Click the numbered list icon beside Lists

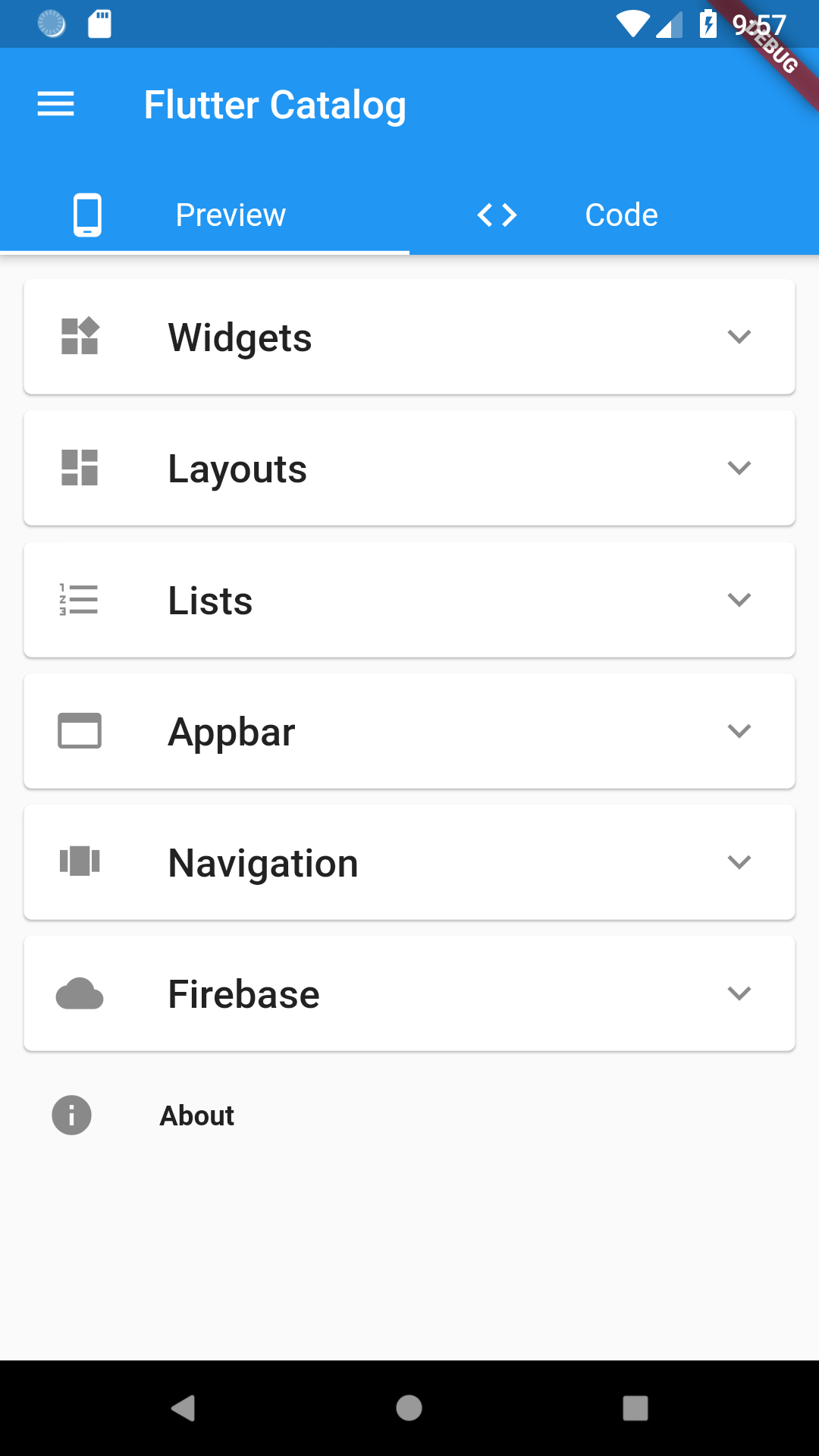(79, 599)
